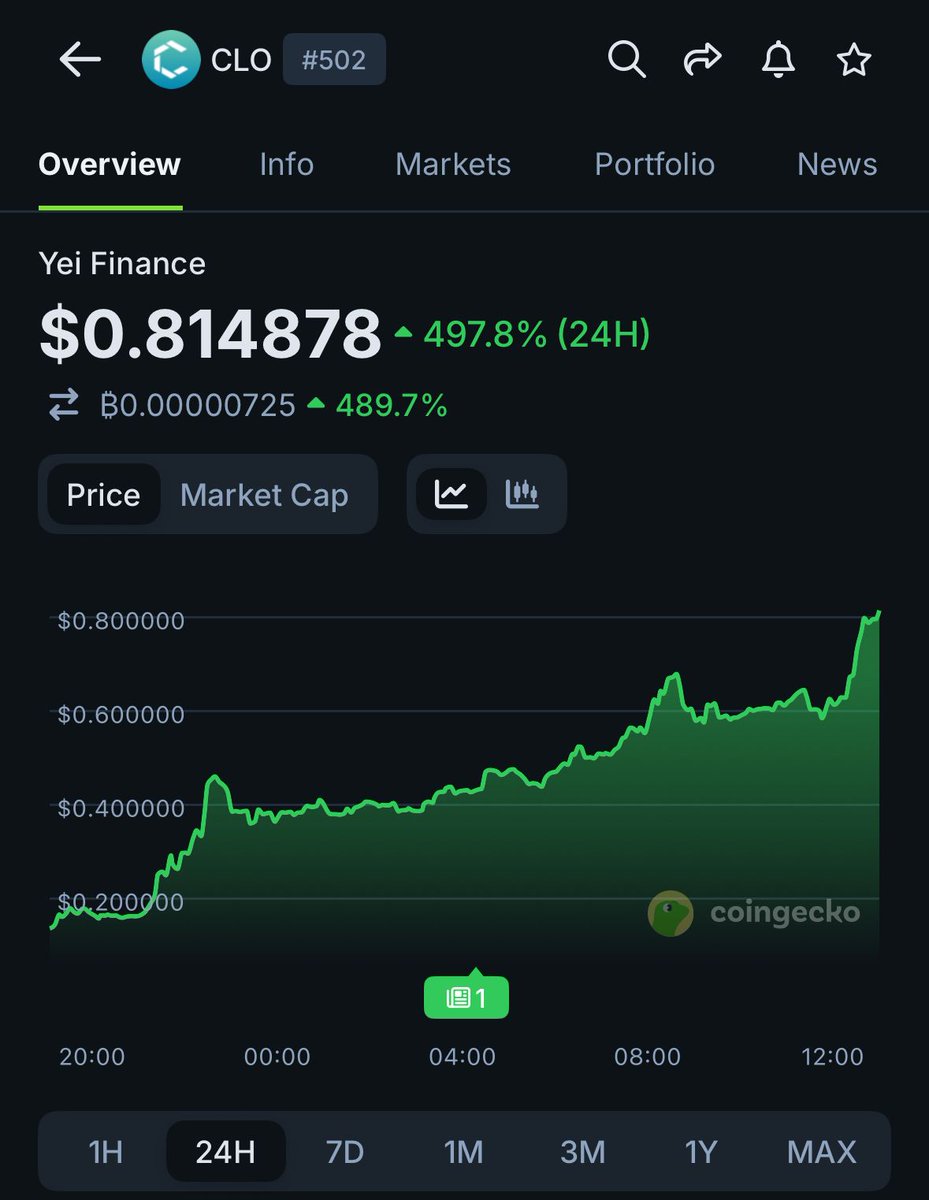Show the 1M price range

click(x=464, y=1152)
